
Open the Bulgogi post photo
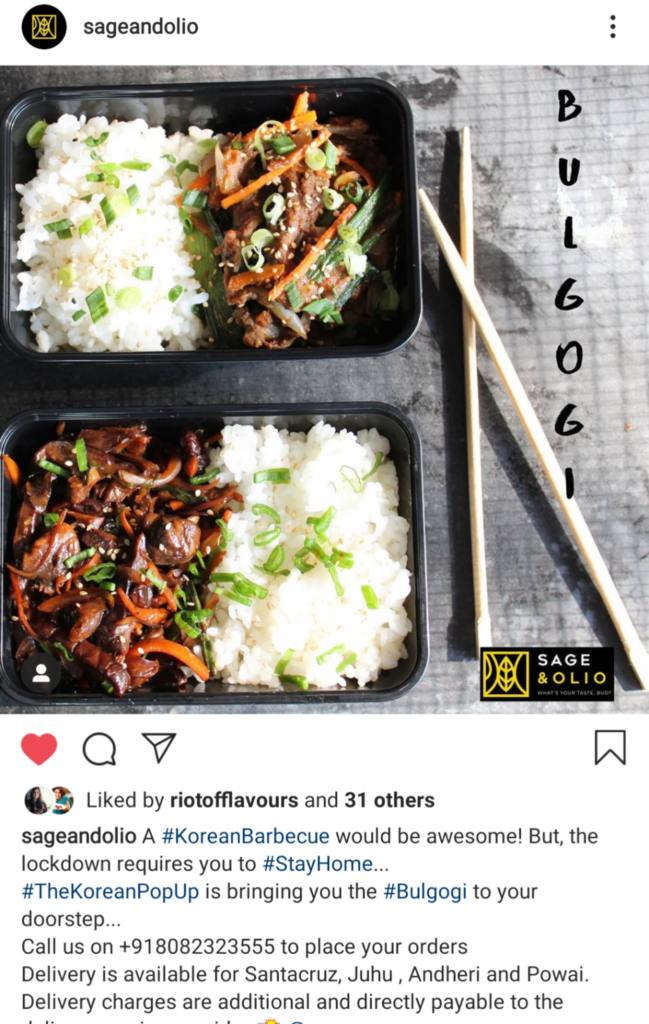(x=324, y=389)
